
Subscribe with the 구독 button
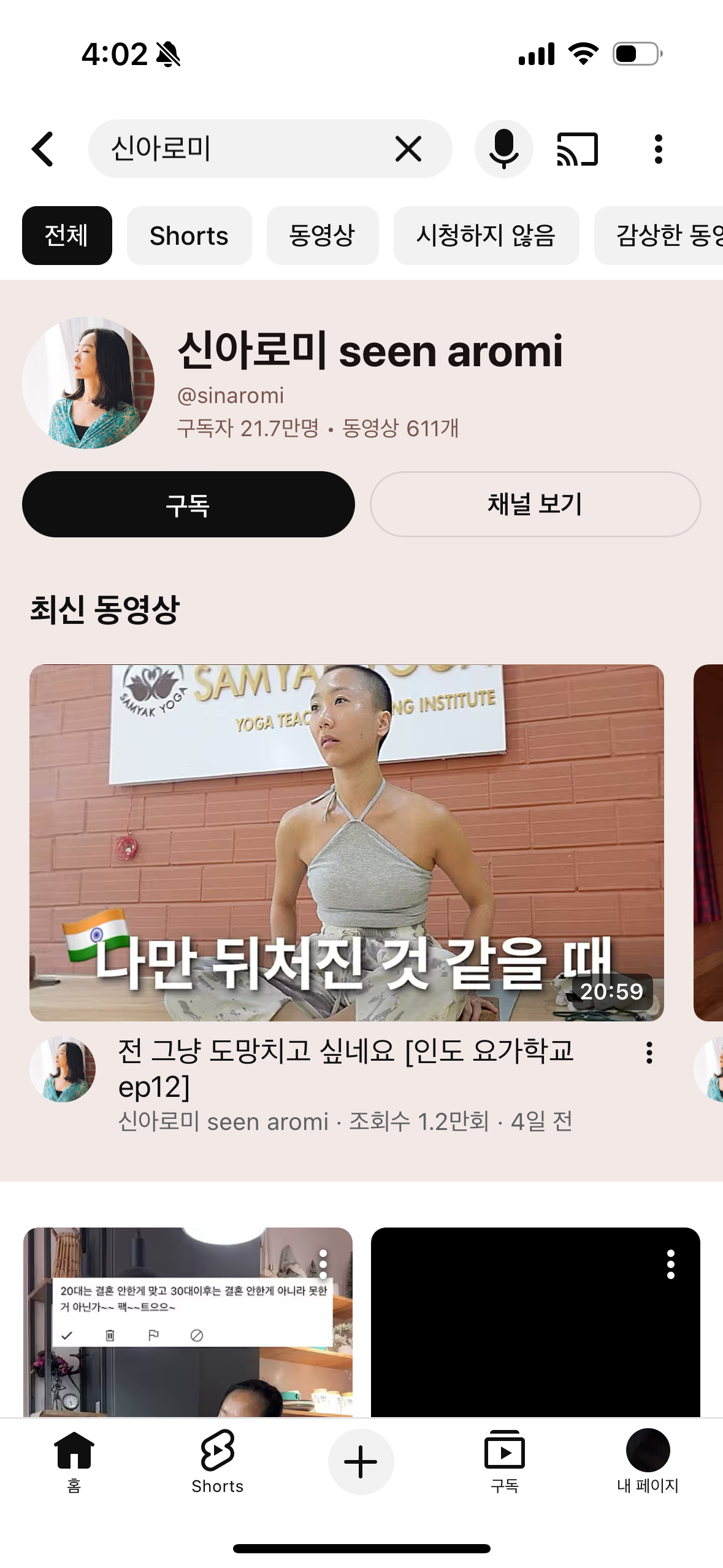[188, 504]
